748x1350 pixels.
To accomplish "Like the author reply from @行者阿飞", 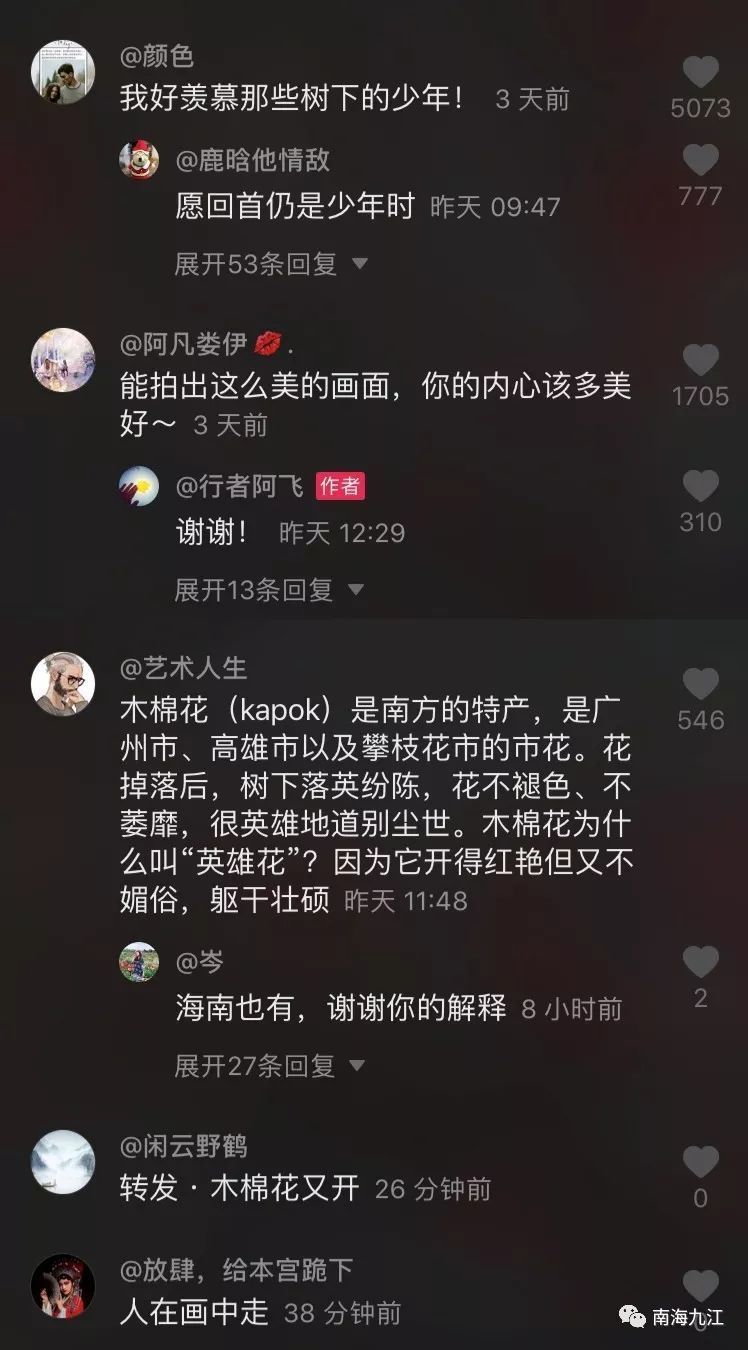I will tap(700, 487).
